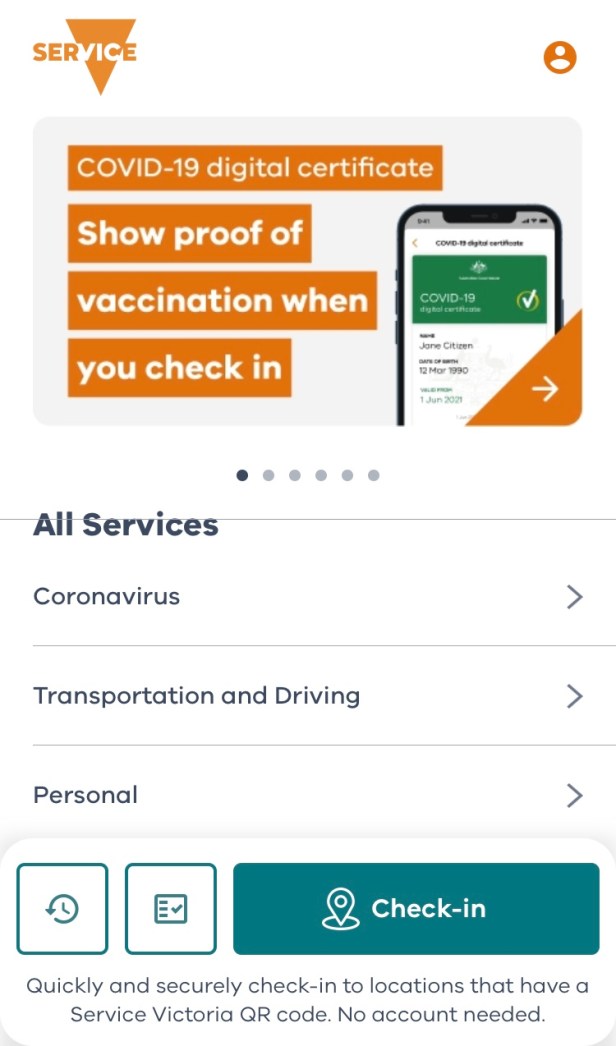The height and width of the screenshot is (1046, 616).
Task: Open the COVID-19 digital certificate banner
Action: click(307, 271)
